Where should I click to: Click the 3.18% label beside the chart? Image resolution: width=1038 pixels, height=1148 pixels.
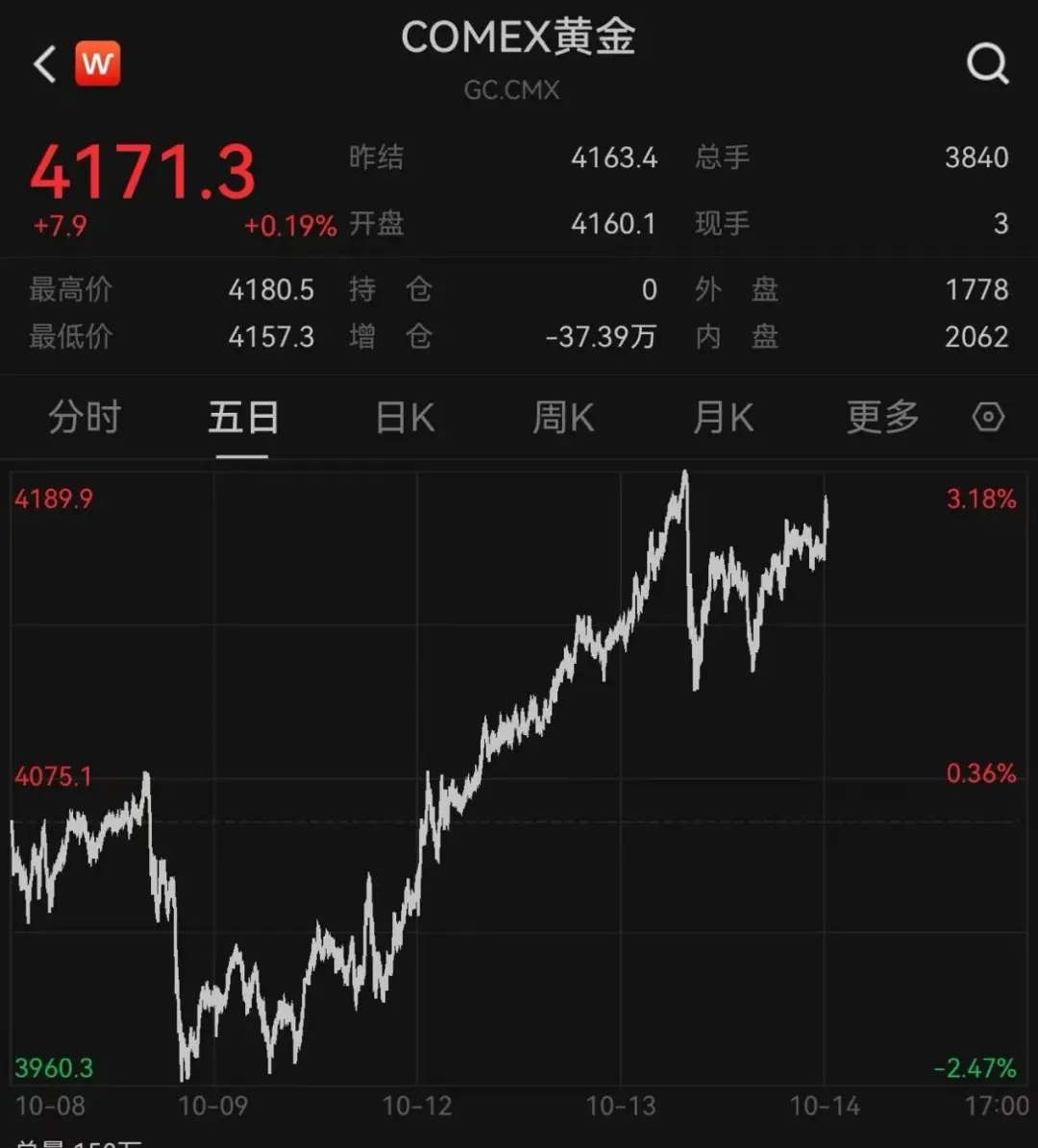click(x=981, y=499)
